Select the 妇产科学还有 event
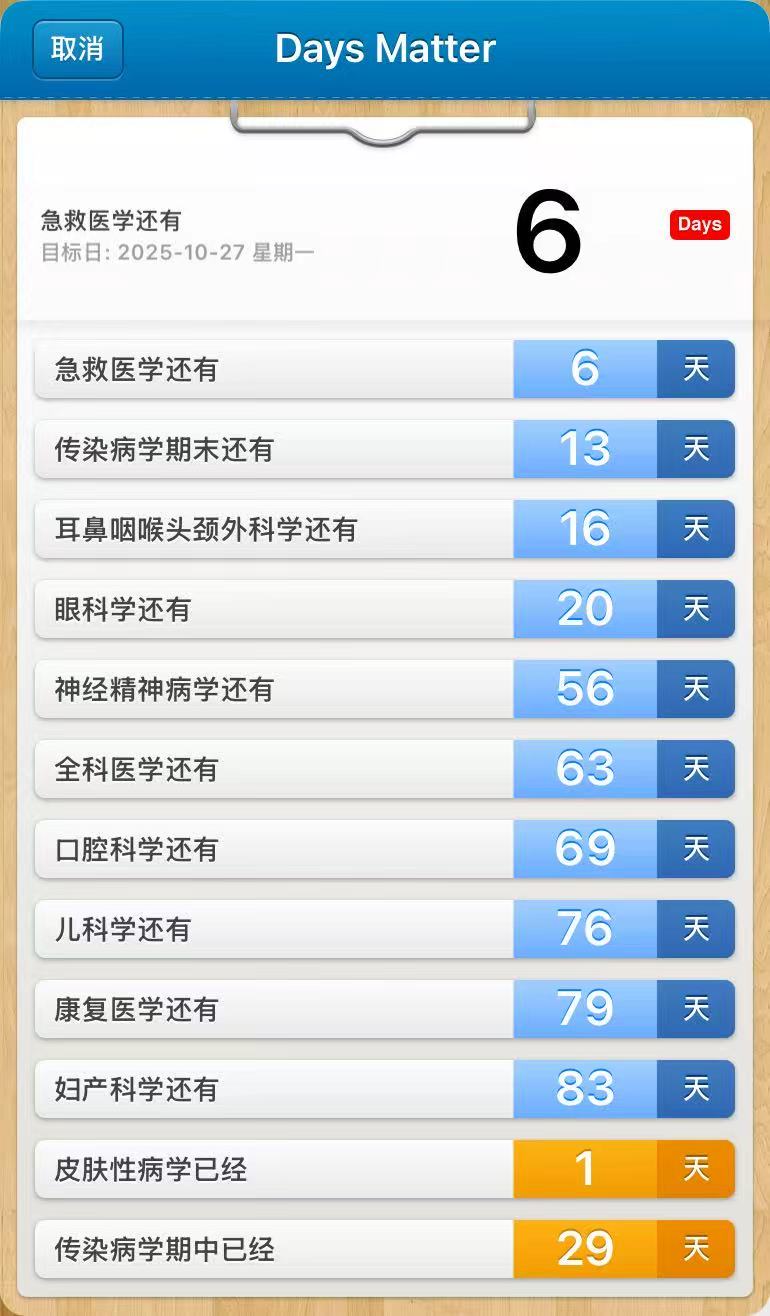Screen dimensions: 770x1316 click(384, 1090)
